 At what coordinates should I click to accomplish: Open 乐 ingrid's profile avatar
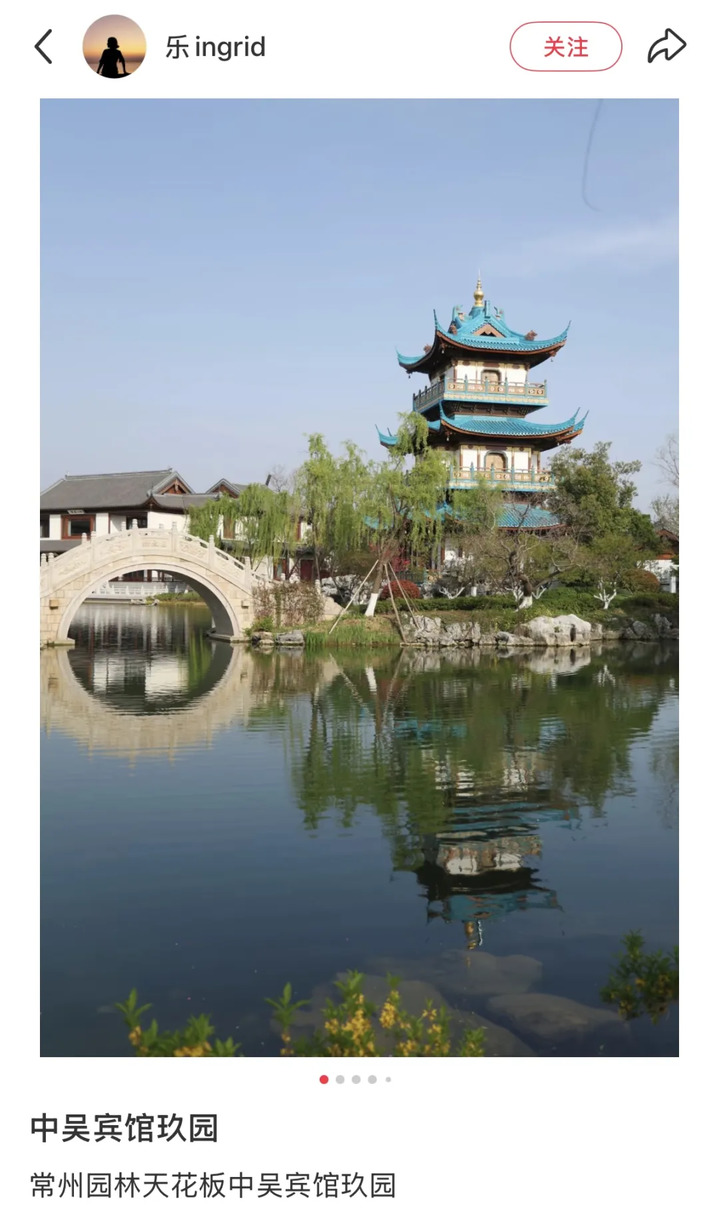[114, 47]
